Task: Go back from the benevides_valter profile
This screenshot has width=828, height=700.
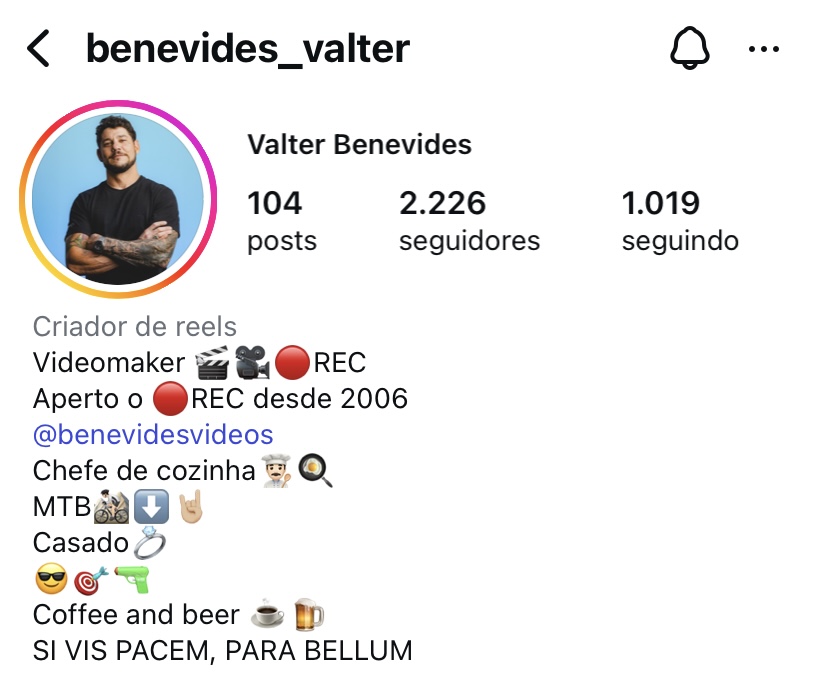Action: coord(38,48)
